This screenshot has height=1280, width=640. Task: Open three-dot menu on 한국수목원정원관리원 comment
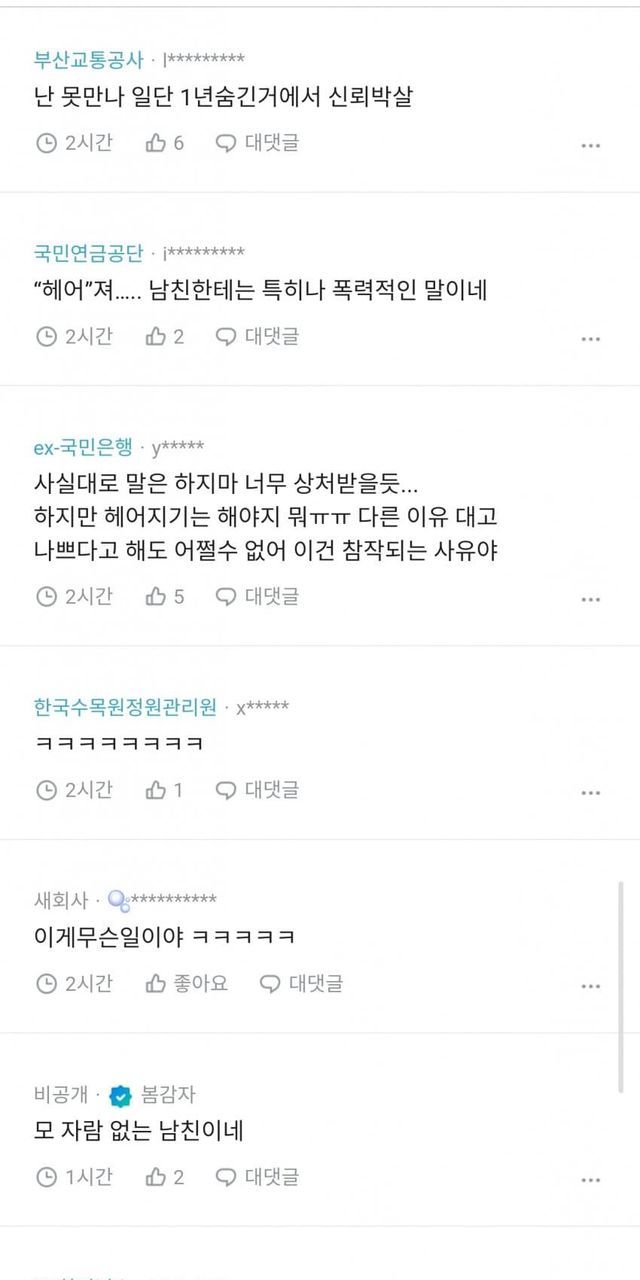point(591,793)
